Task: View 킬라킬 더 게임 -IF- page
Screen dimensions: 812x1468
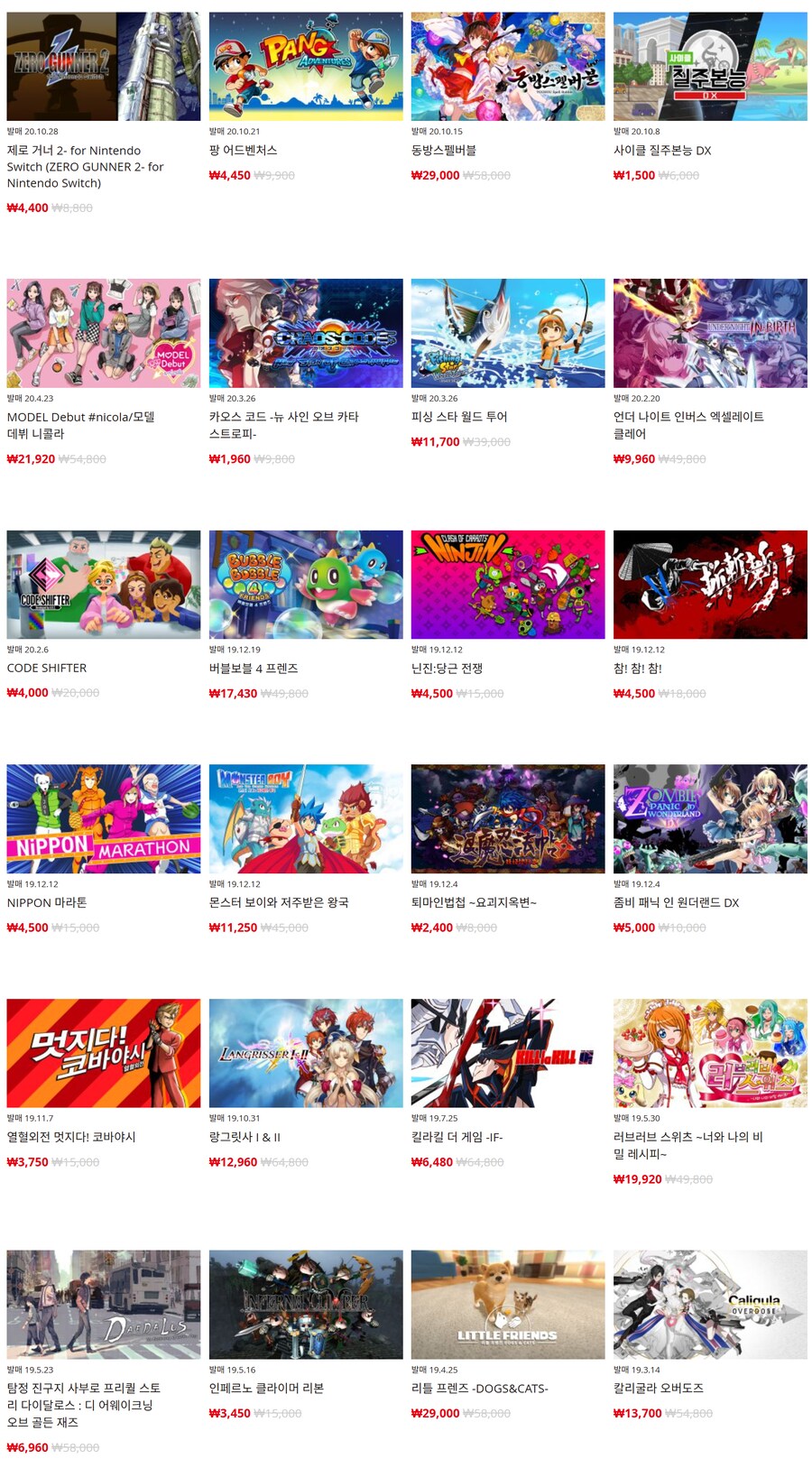Action: point(508,1053)
